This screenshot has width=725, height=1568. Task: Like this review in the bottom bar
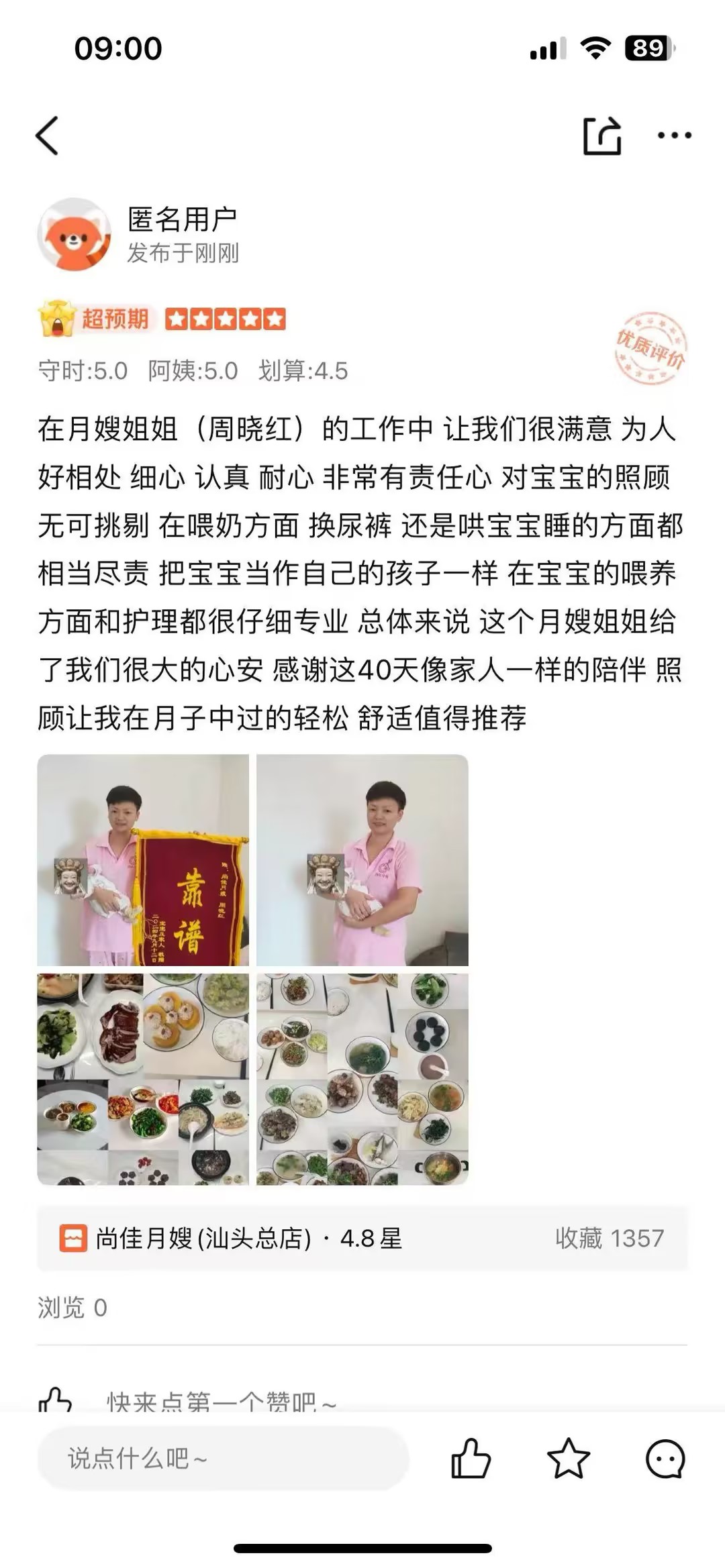click(471, 1459)
